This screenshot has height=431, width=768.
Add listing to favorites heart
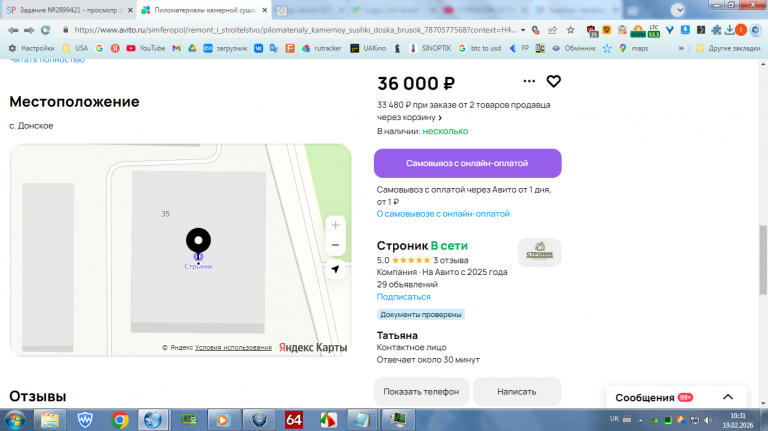point(553,82)
